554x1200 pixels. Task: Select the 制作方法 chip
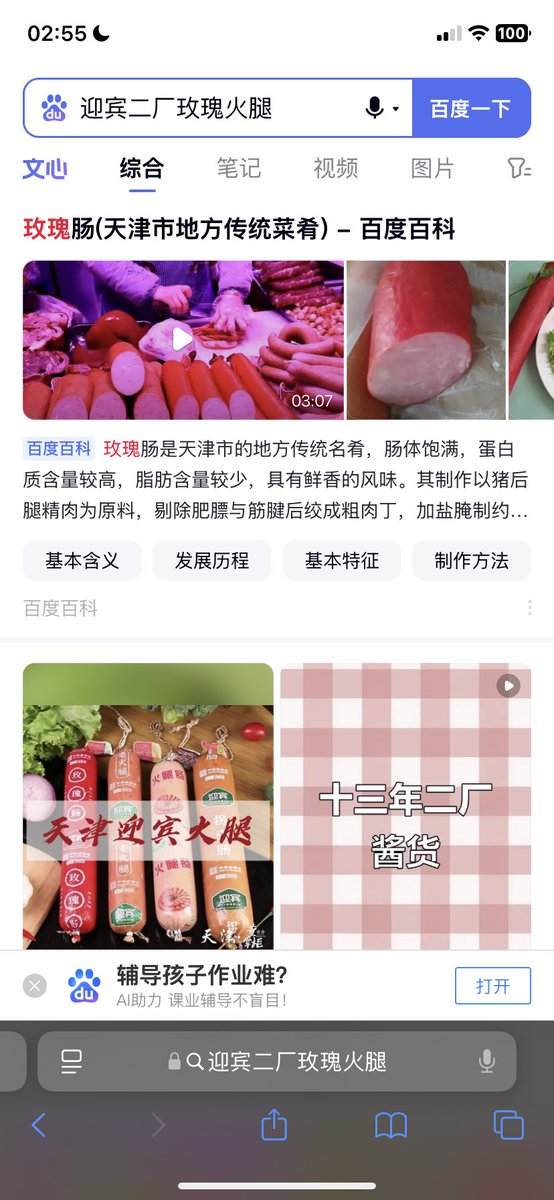click(x=471, y=561)
